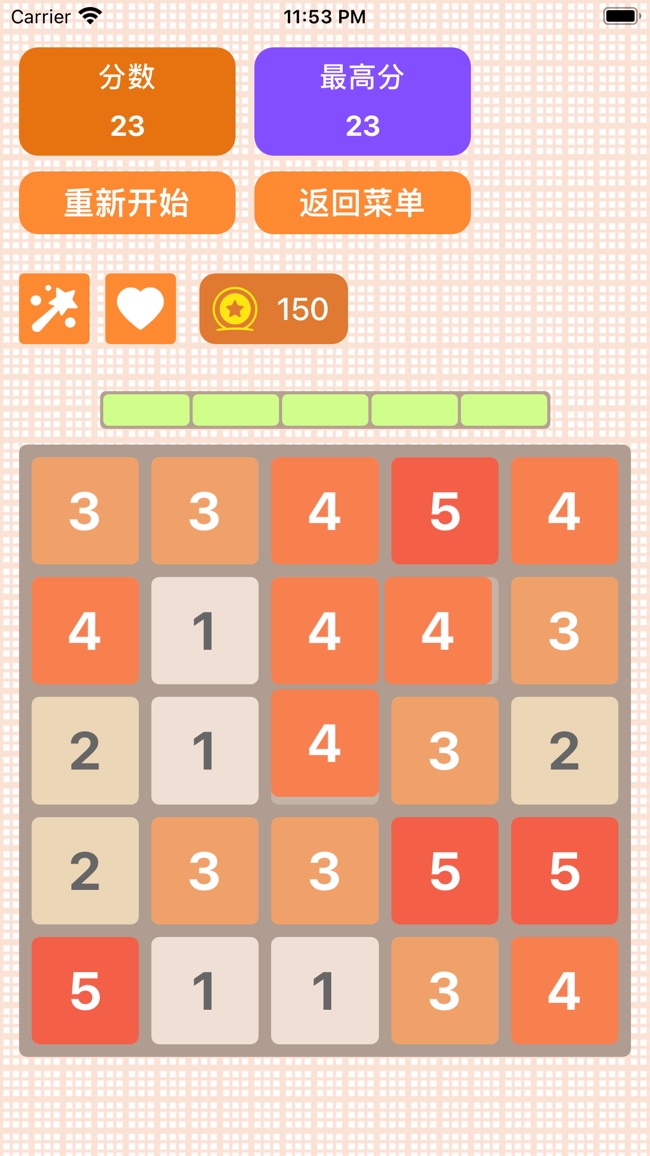This screenshot has width=650, height=1156.
Task: Tap the 4 tile in the top-right corner
Action: coord(564,511)
